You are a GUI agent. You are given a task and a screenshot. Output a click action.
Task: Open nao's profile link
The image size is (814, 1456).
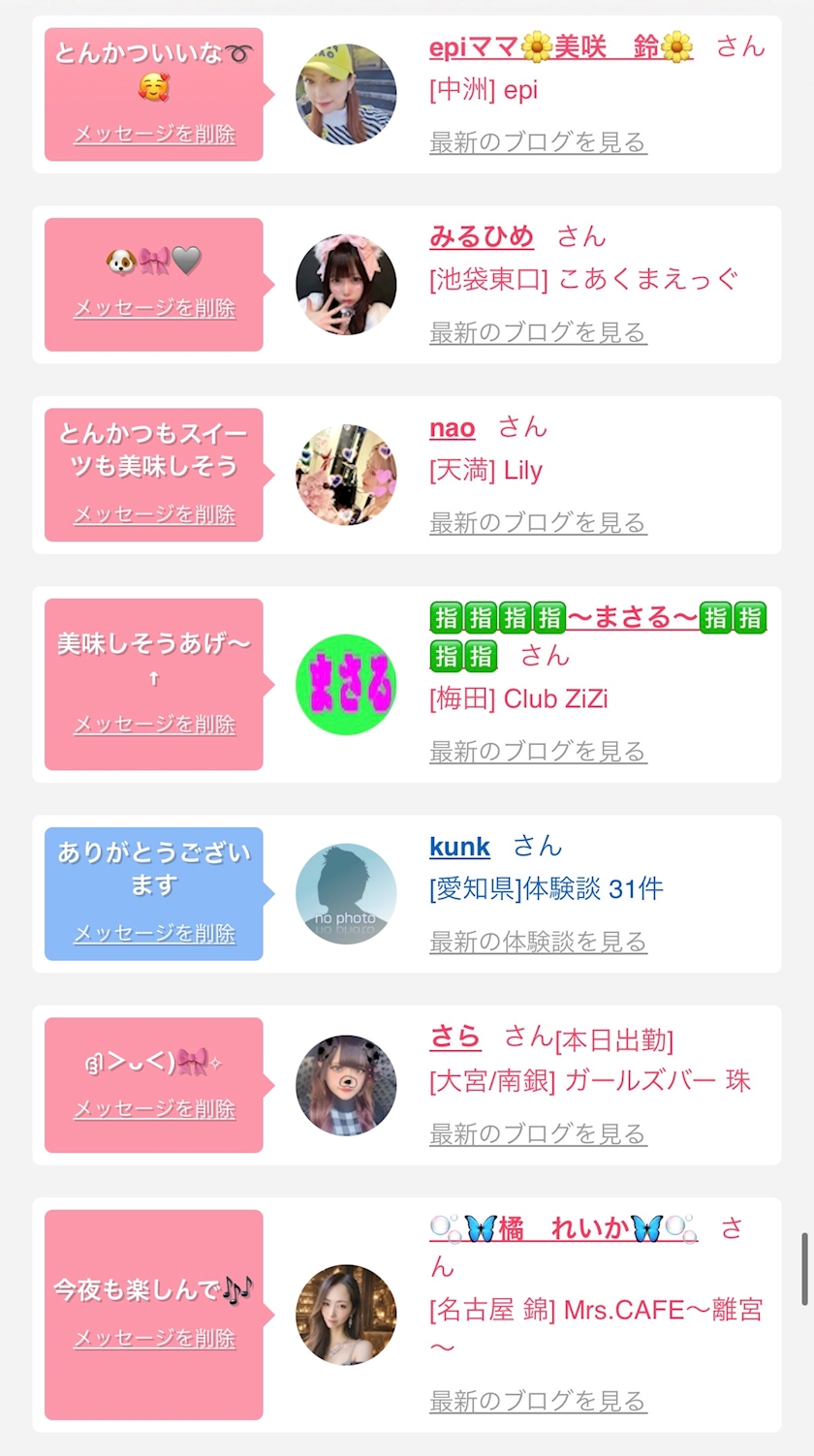click(452, 427)
